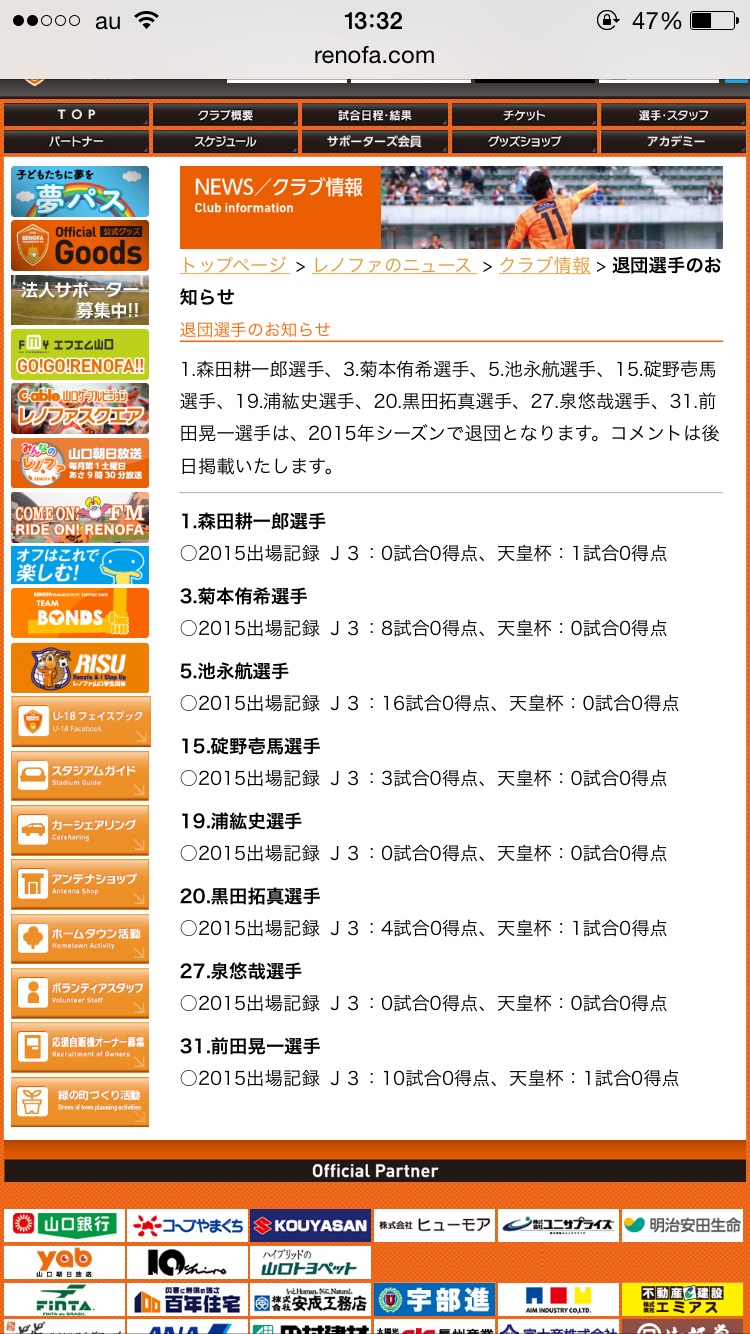
Task: Go to the パートナー page
Action: tap(77, 142)
